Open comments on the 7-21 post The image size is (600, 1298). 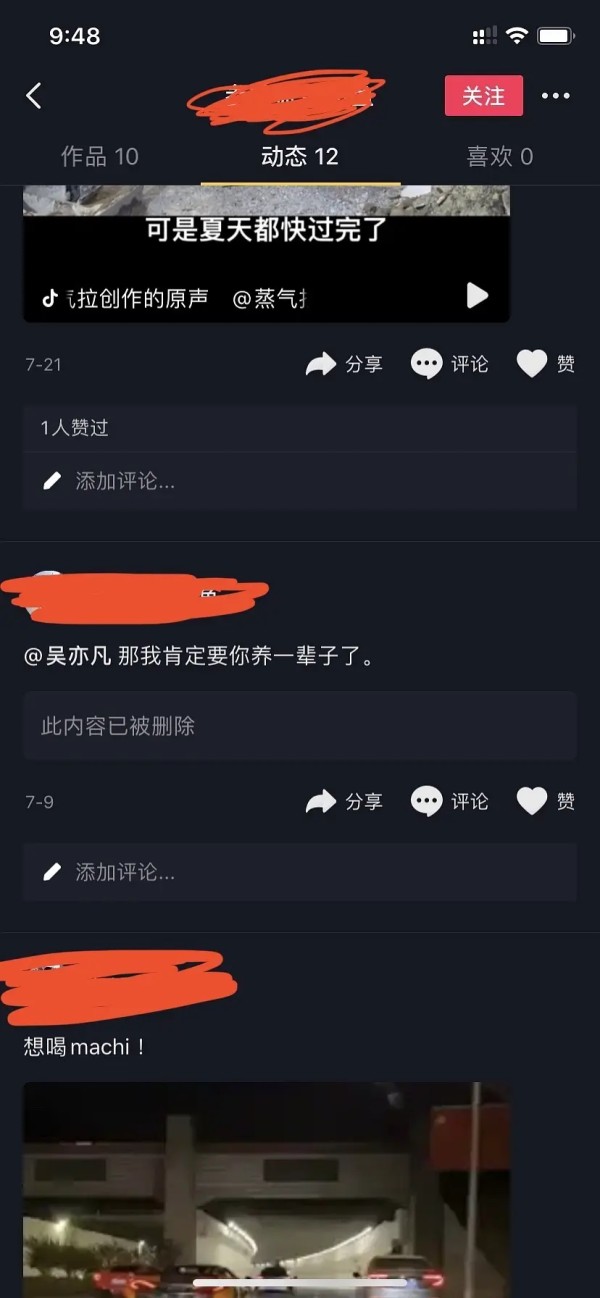click(x=449, y=364)
